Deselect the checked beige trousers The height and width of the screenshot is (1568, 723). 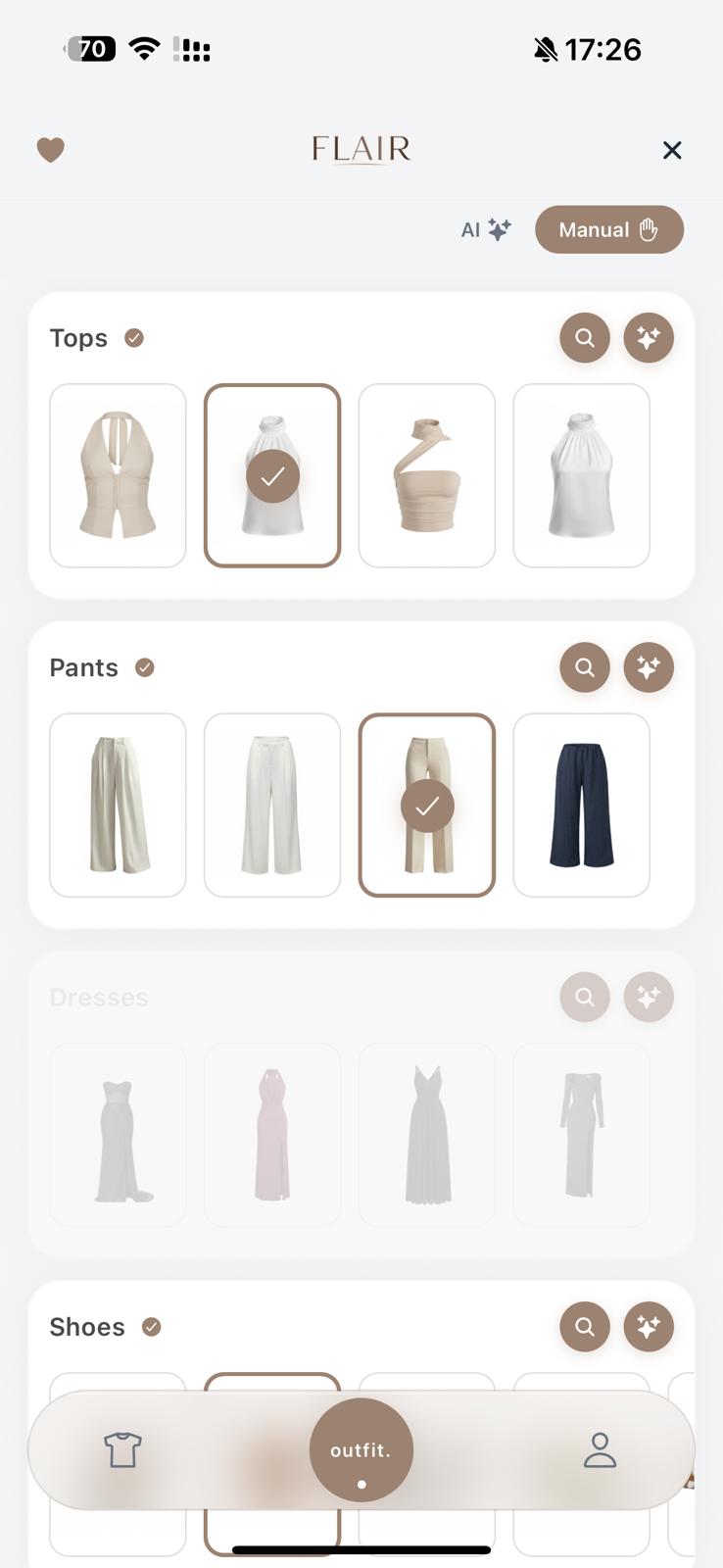coord(427,805)
